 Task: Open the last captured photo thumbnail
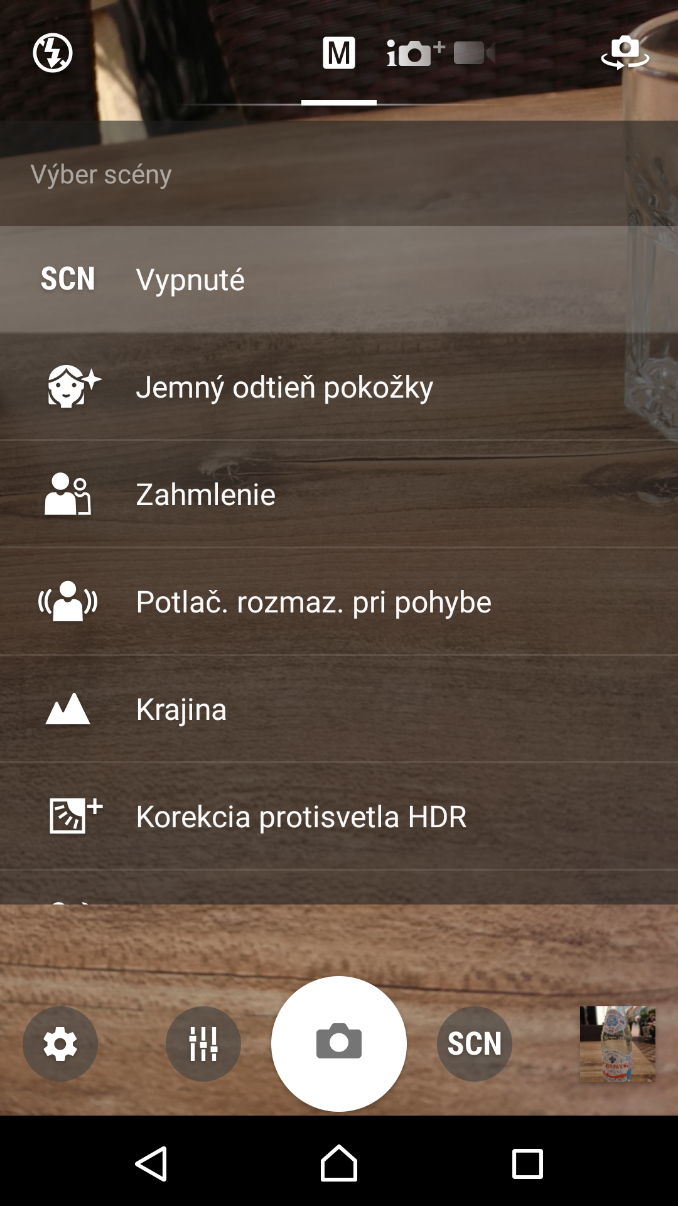coord(617,1044)
